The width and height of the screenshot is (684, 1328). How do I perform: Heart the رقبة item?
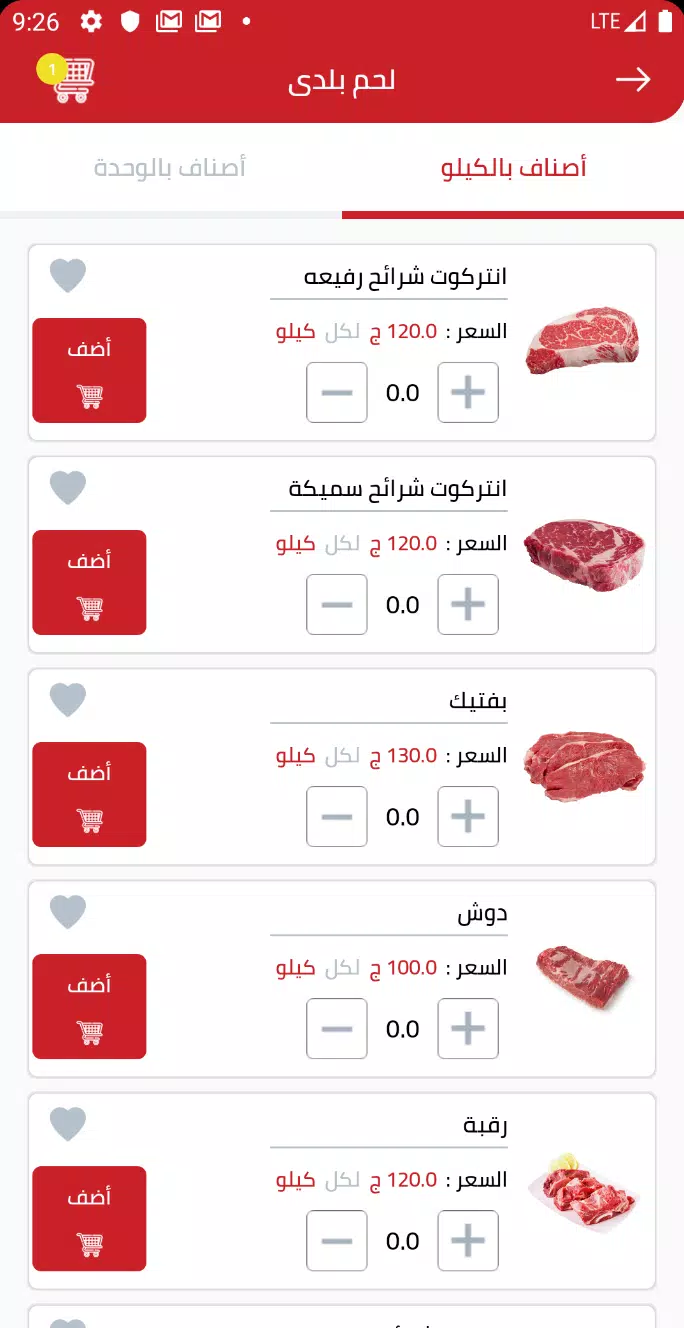[x=68, y=1124]
